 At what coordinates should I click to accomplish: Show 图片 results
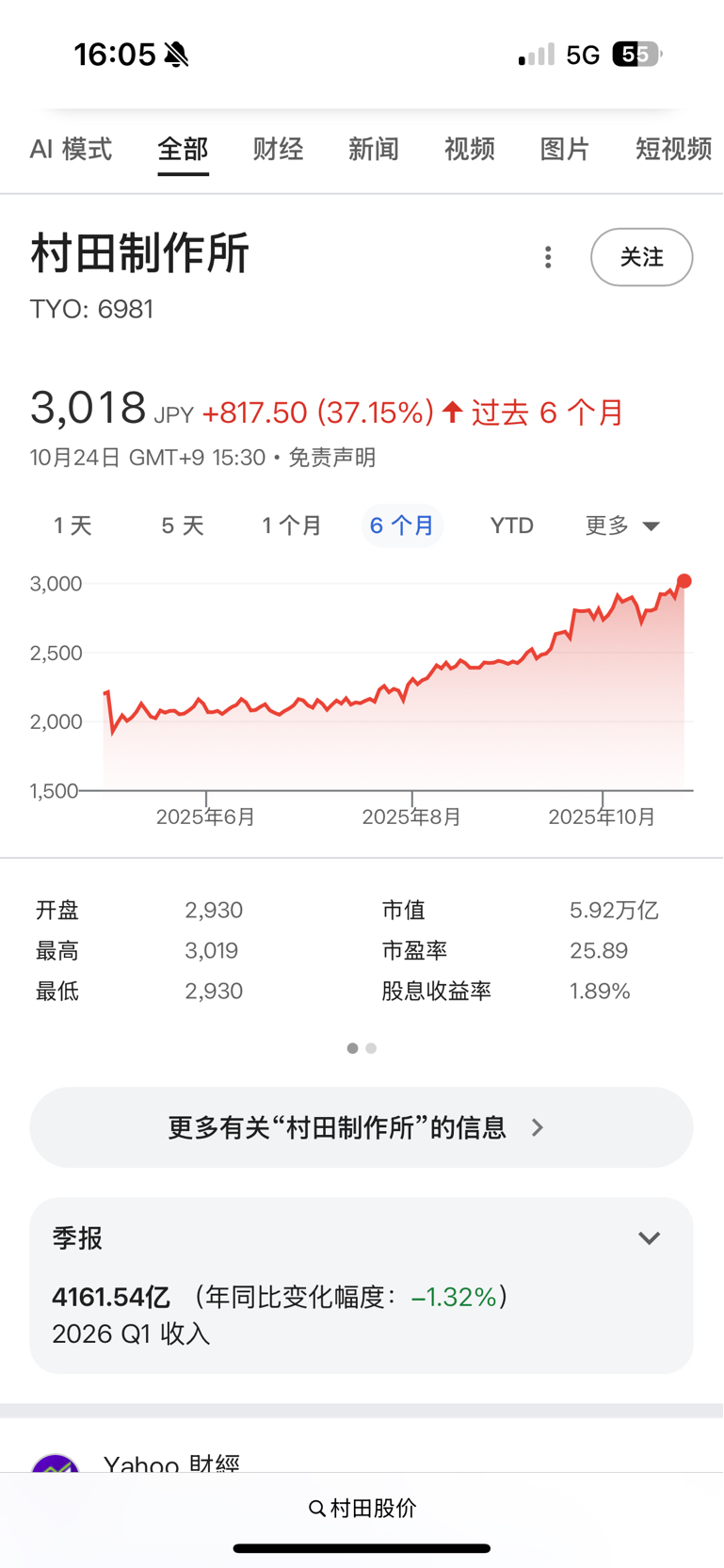click(565, 149)
